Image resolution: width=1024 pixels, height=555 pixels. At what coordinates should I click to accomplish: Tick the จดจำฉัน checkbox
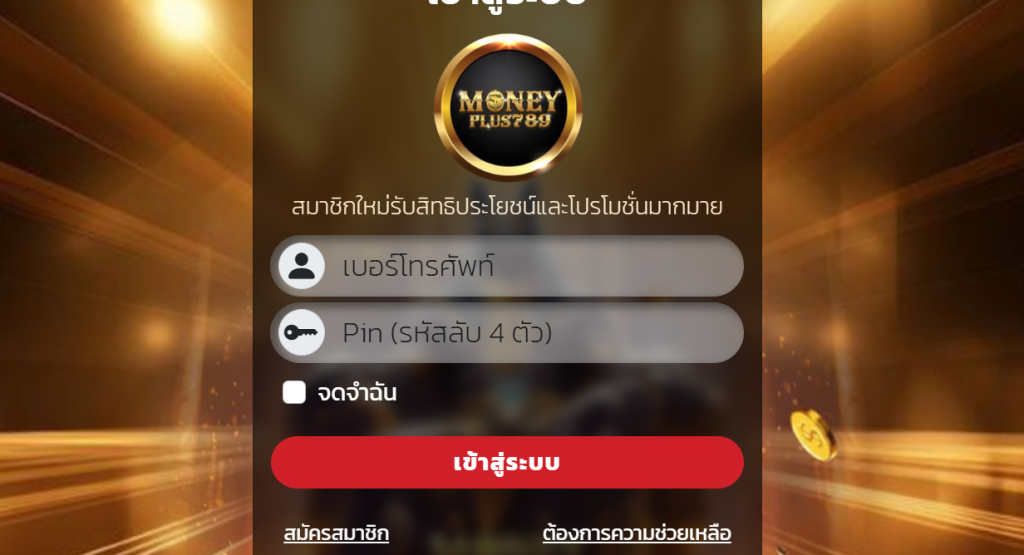(294, 392)
